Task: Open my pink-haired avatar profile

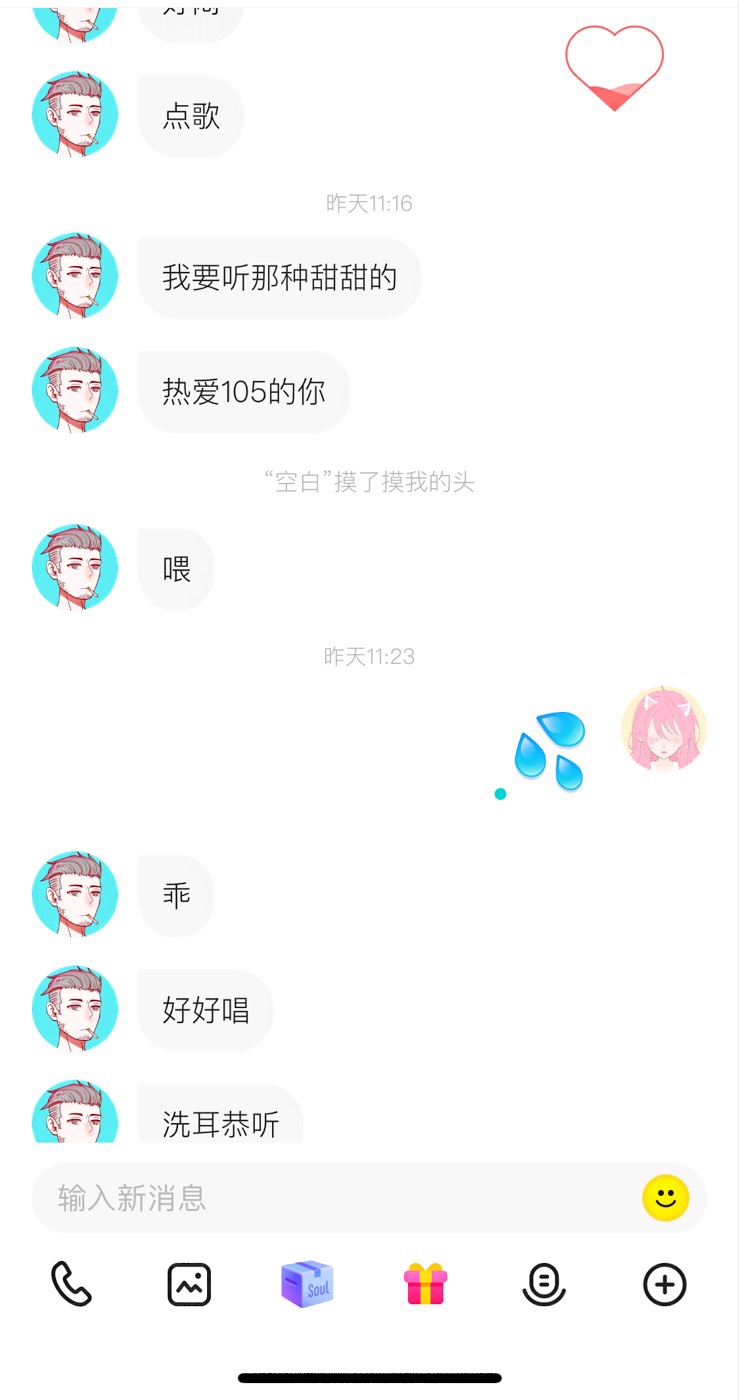Action: click(x=664, y=729)
